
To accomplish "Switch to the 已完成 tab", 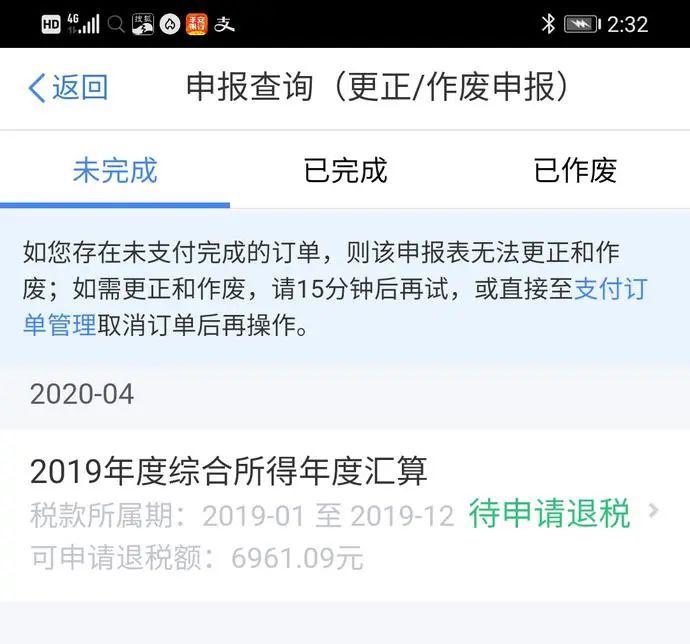I will tap(345, 170).
